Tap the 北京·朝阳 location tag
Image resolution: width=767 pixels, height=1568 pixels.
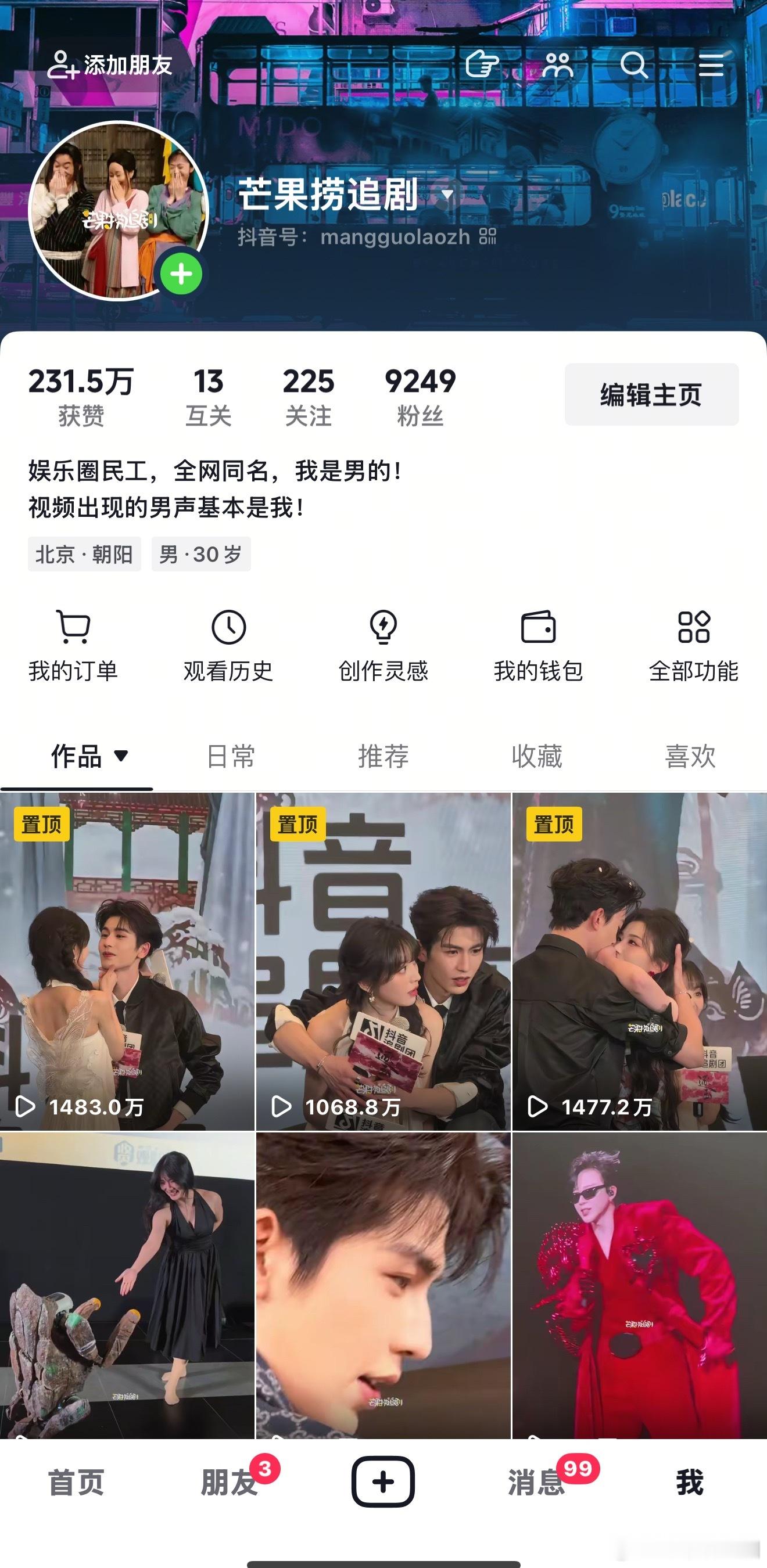(x=84, y=555)
